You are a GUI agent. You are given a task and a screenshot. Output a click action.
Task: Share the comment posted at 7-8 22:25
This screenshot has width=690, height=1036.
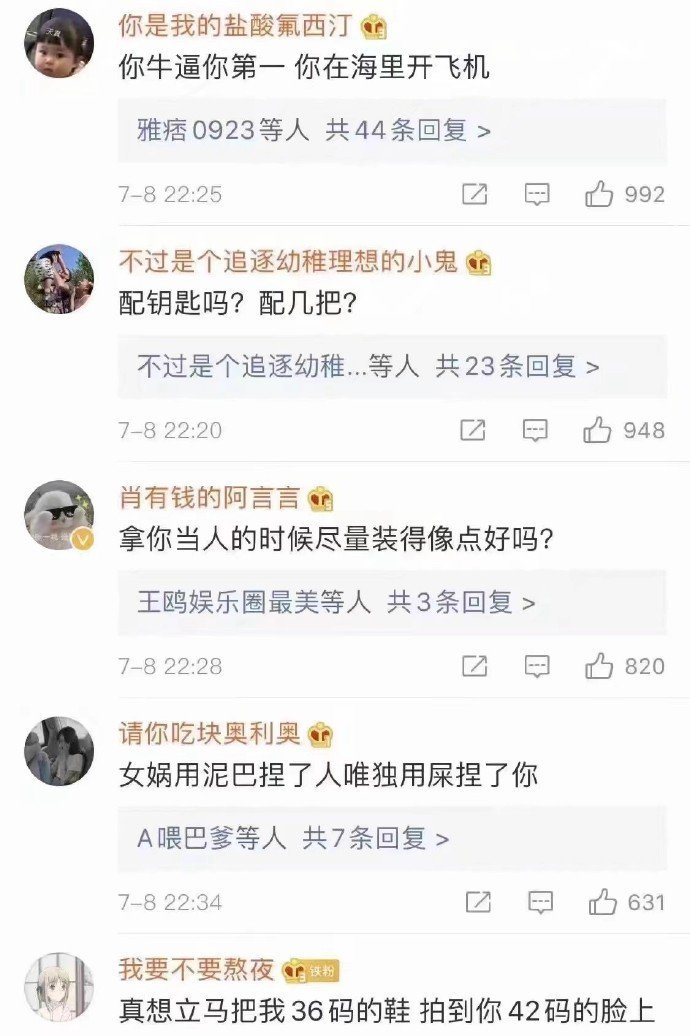[474, 194]
